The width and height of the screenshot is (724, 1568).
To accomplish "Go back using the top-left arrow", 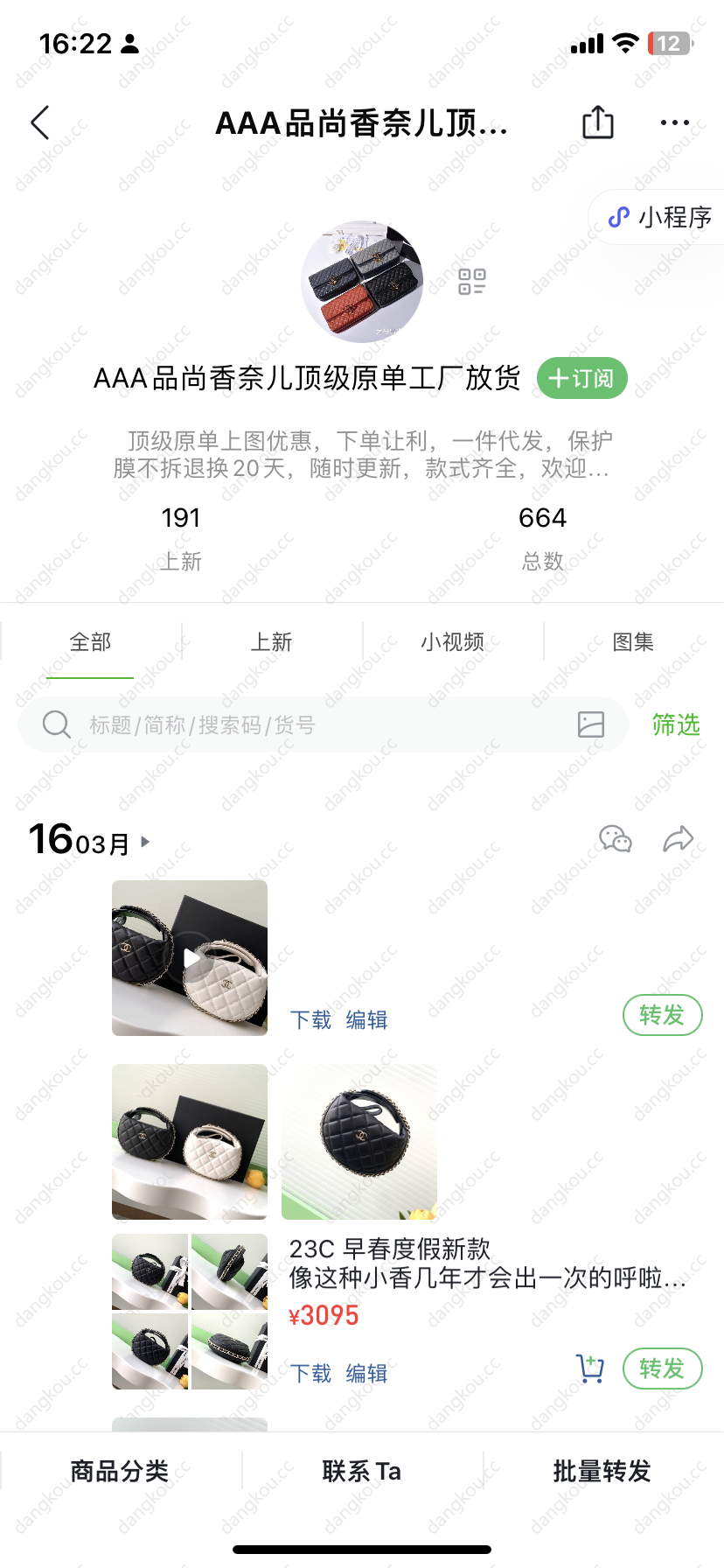I will click(40, 122).
